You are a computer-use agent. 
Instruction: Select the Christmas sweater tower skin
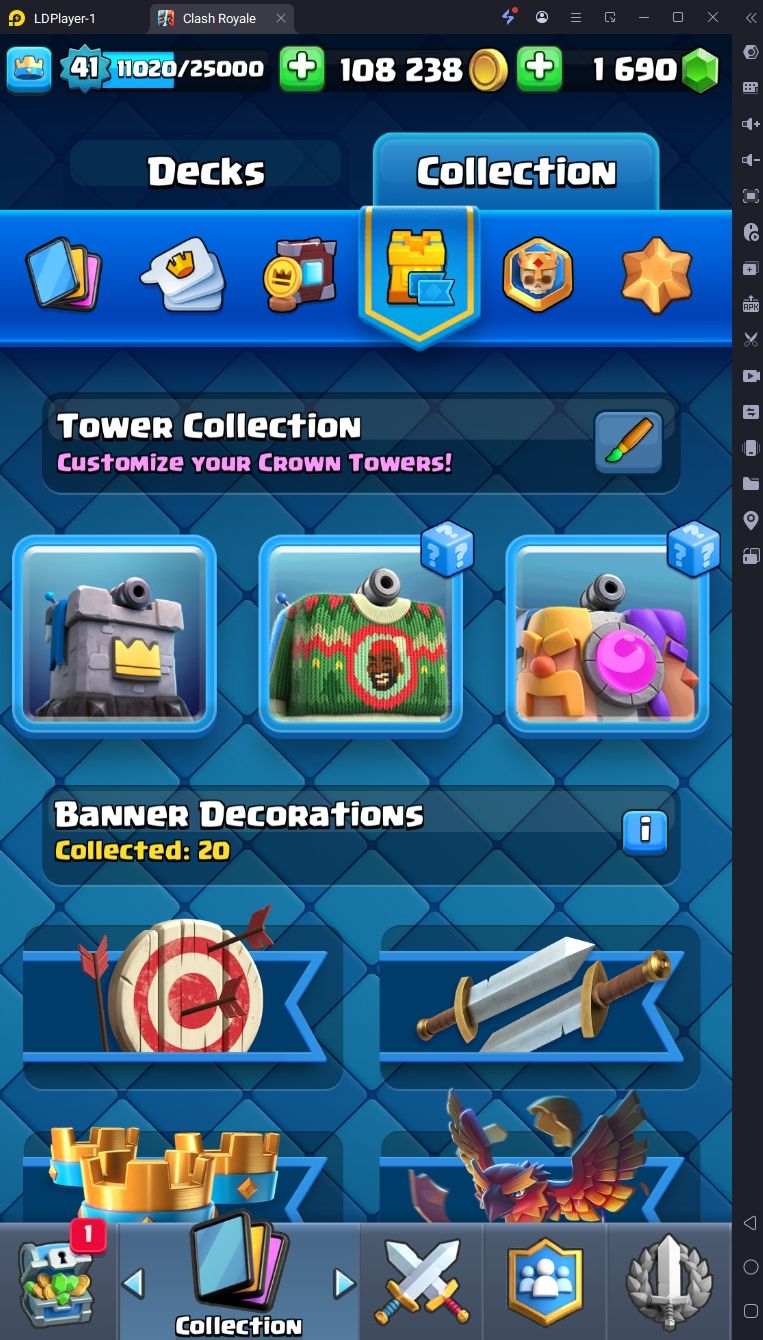coord(361,636)
